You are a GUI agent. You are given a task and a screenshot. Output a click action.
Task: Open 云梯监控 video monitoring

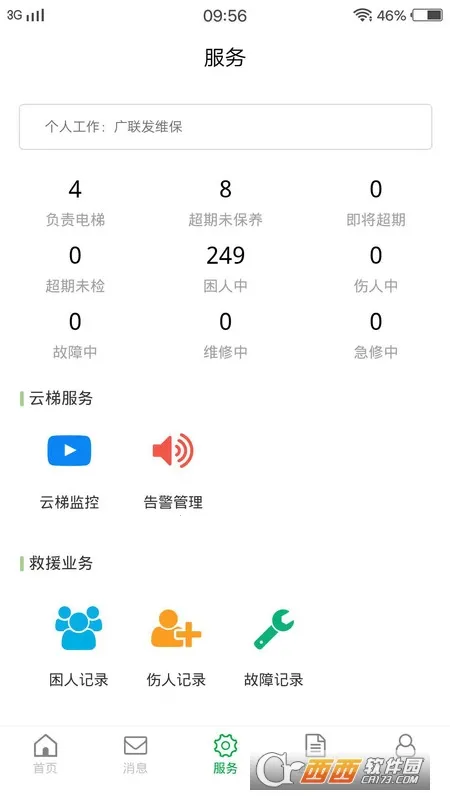pos(69,470)
